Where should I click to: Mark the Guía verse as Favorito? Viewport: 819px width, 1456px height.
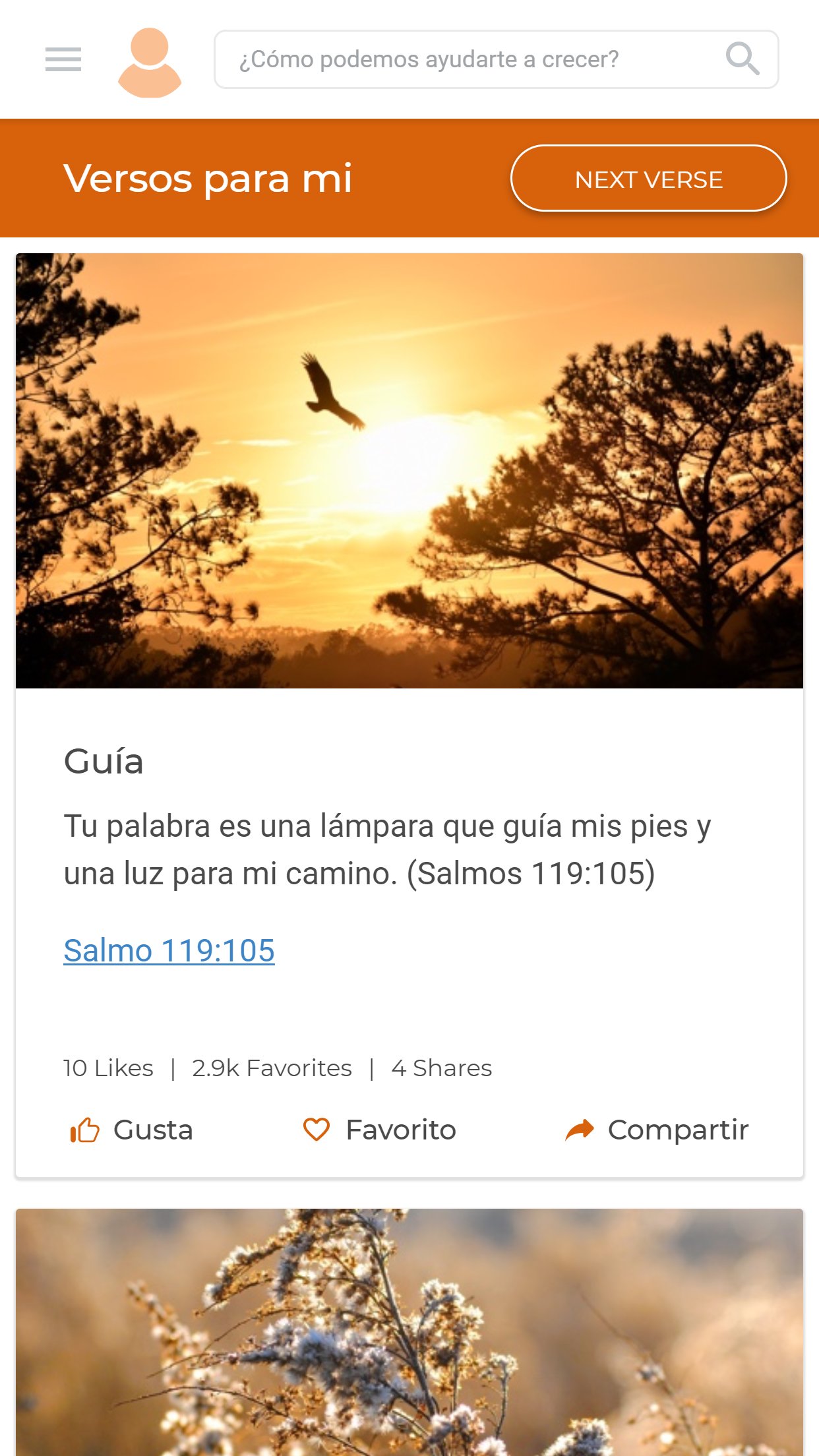click(380, 1130)
